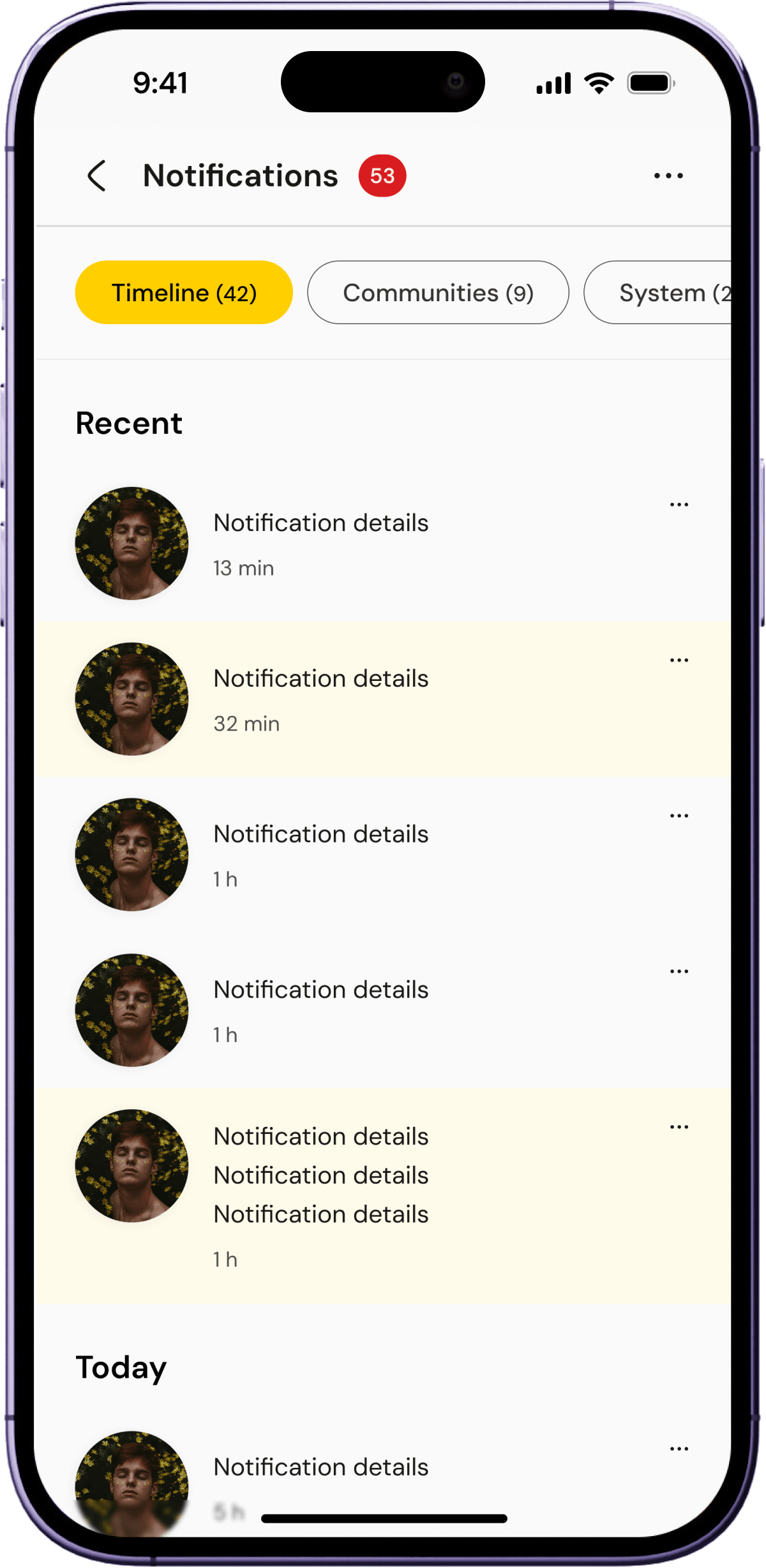The image size is (766, 1568).
Task: Switch to Communities (9) tab
Action: point(438,293)
